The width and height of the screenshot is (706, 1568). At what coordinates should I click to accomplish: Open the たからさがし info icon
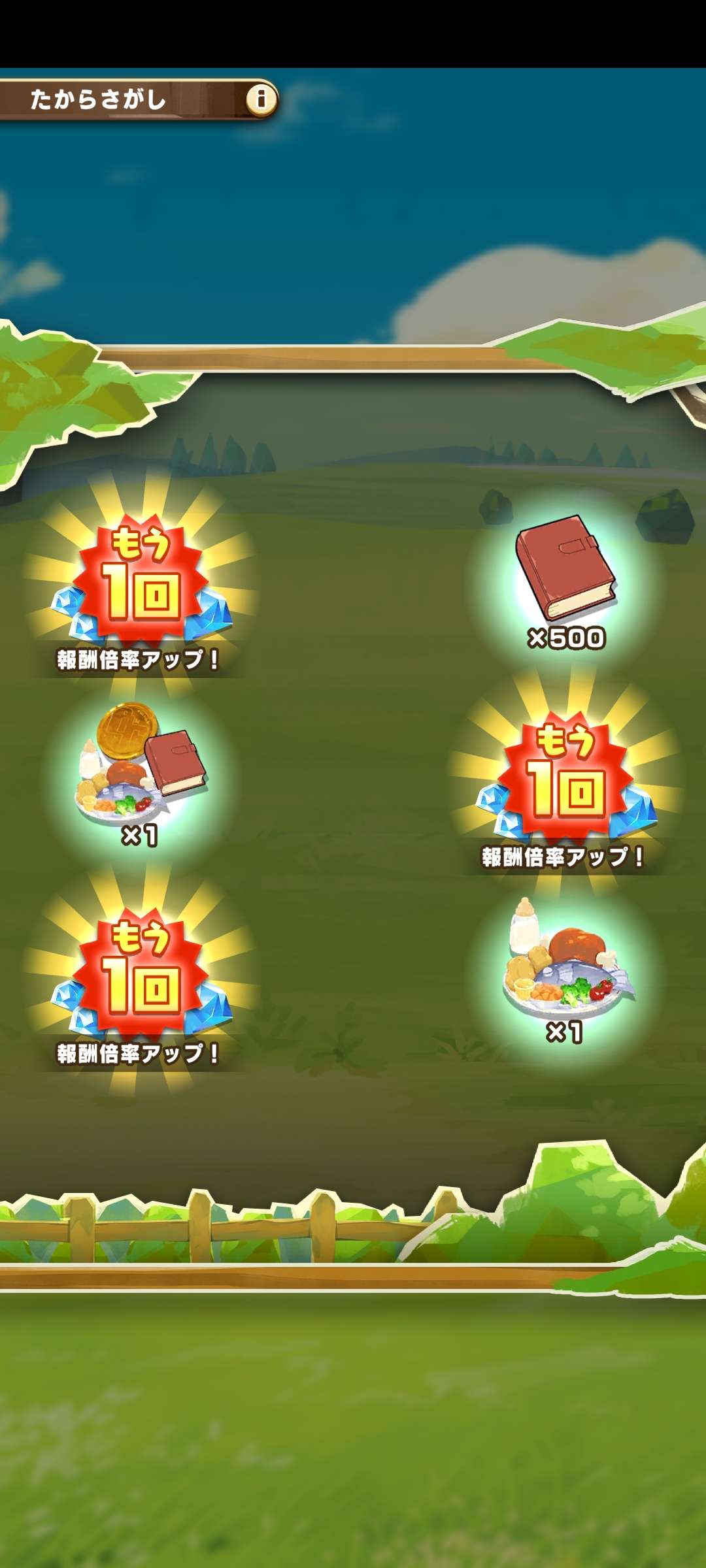[x=261, y=99]
